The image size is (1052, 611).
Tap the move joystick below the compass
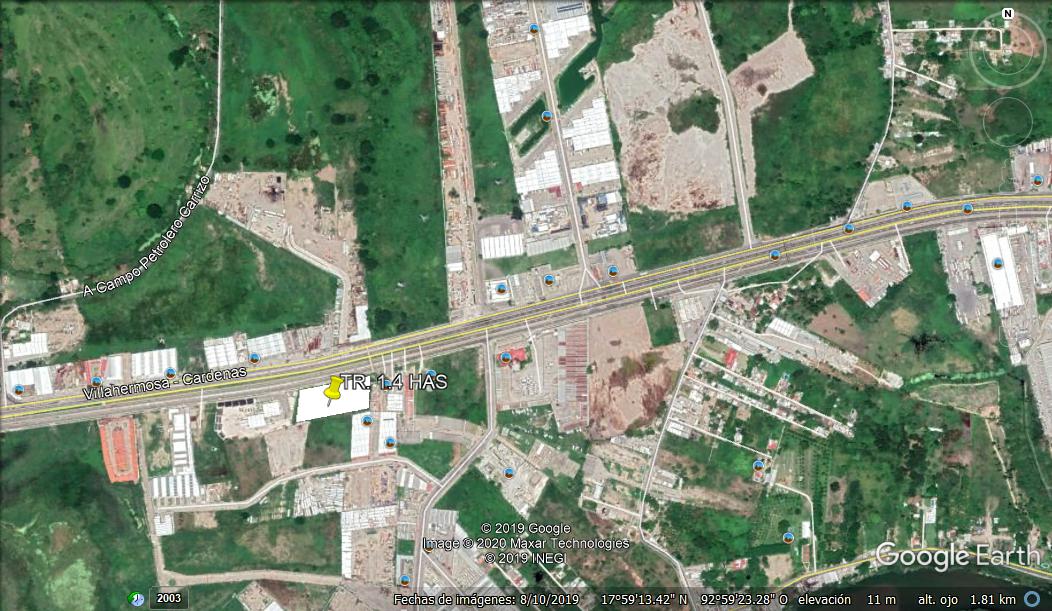[x=1007, y=121]
